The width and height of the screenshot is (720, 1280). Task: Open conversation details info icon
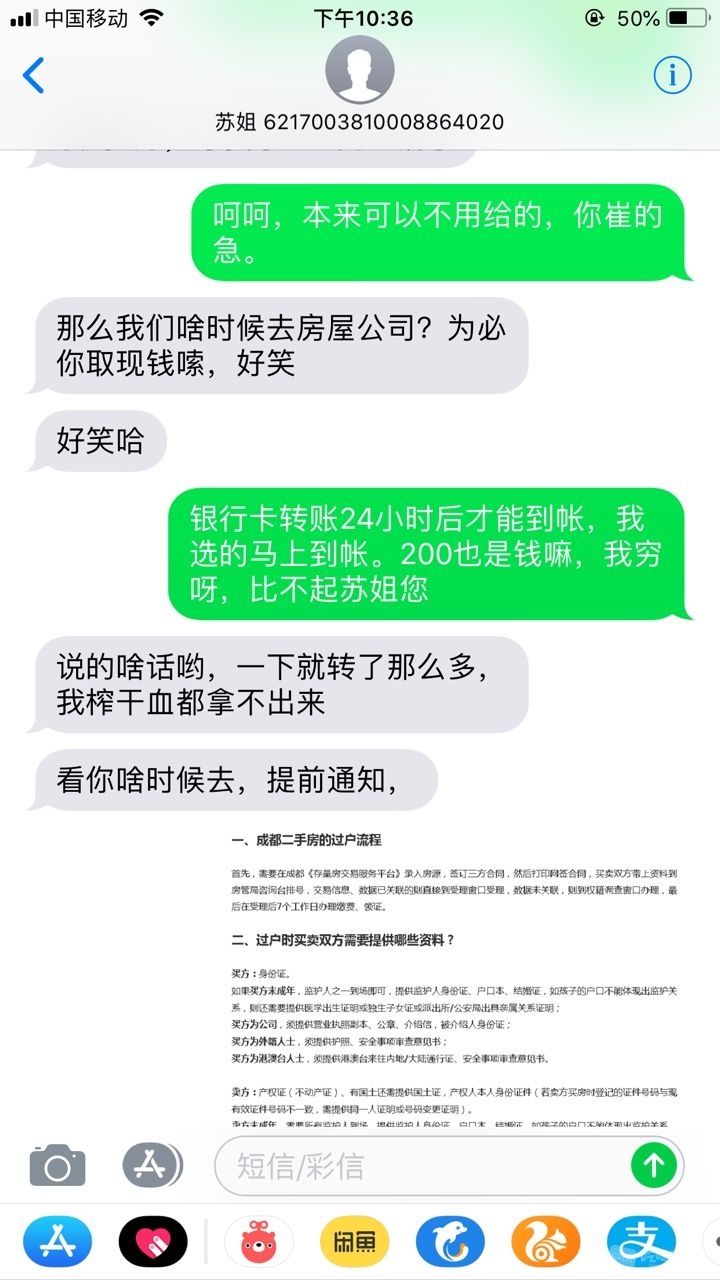[x=672, y=74]
